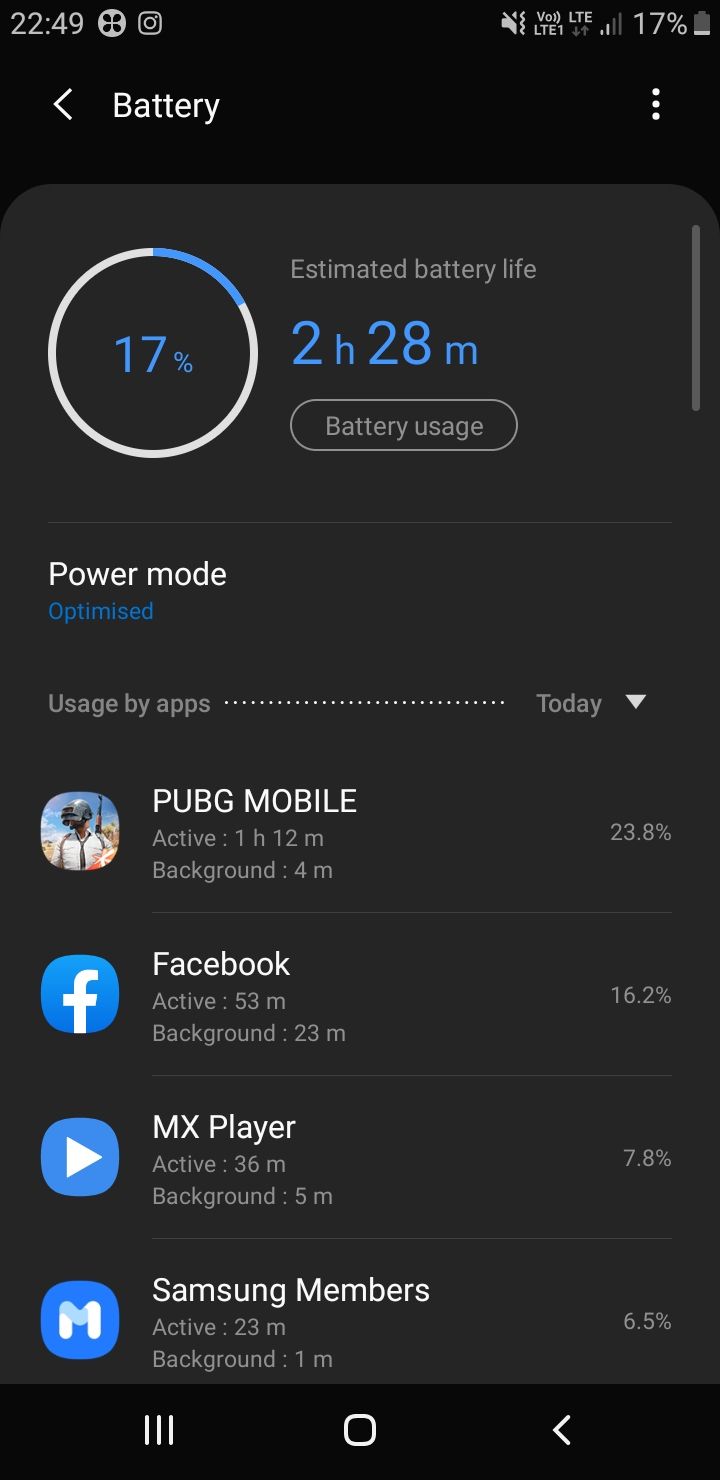
Task: Select Samsung Members usage row
Action: tap(360, 1322)
